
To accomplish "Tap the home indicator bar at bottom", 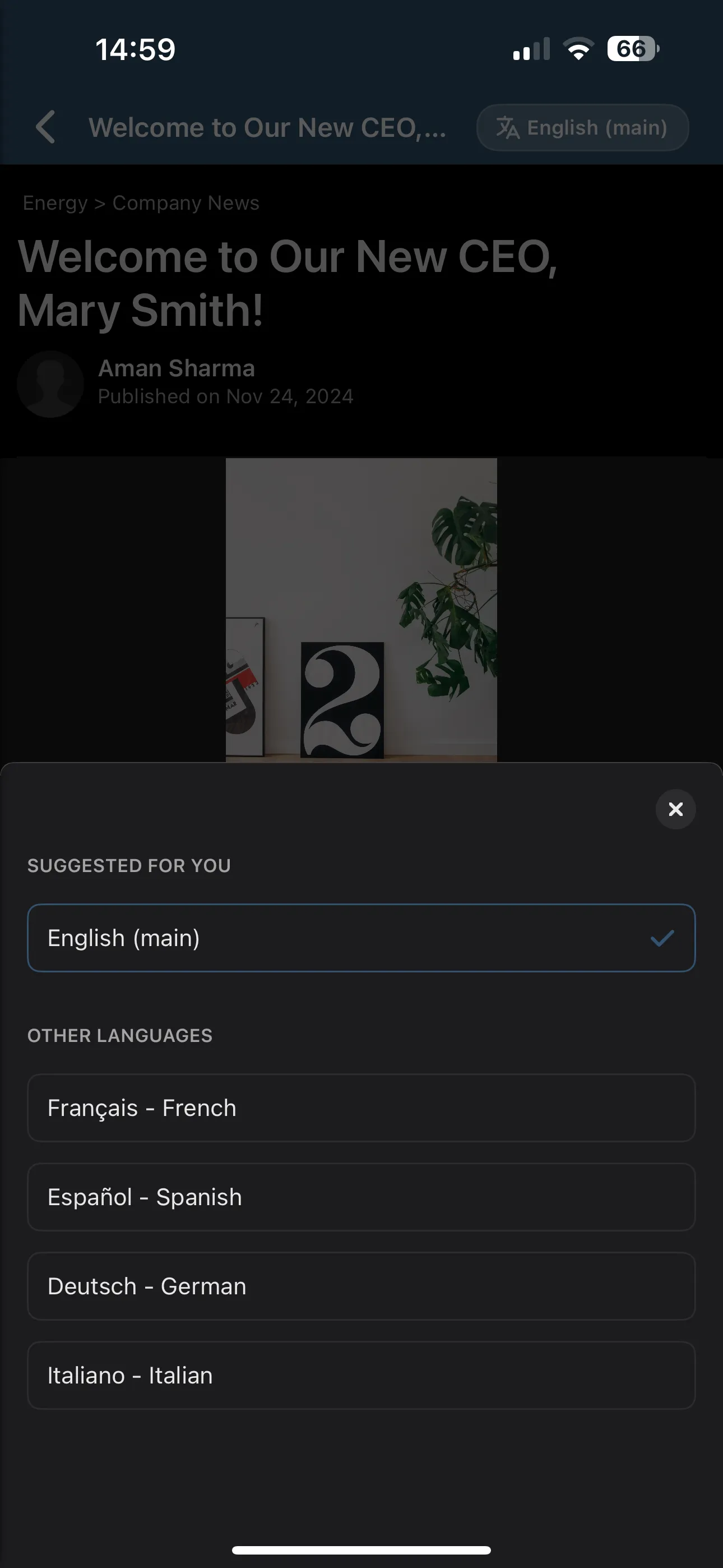I will (x=361, y=1549).
